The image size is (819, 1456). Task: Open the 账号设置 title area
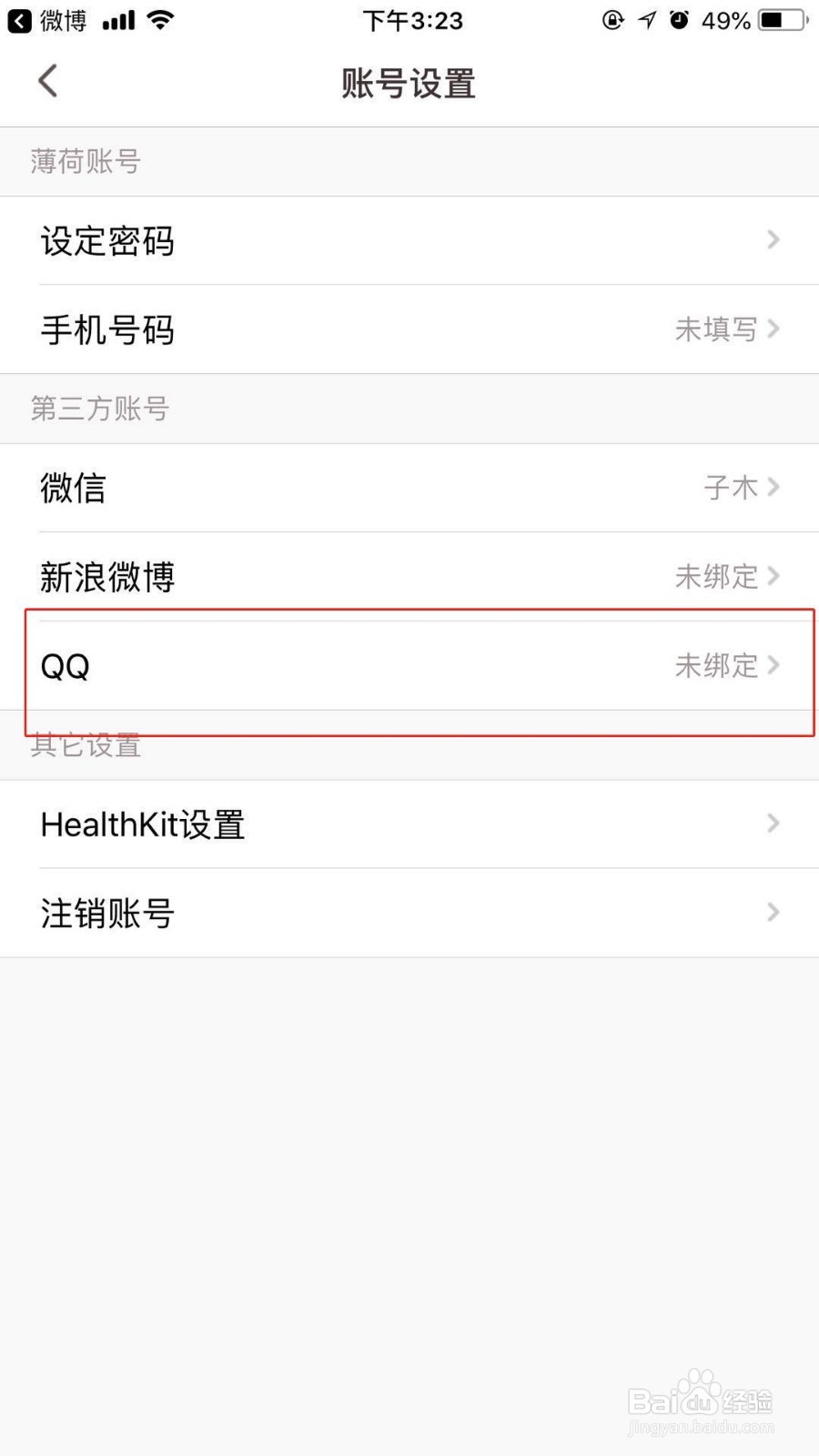pos(409,83)
